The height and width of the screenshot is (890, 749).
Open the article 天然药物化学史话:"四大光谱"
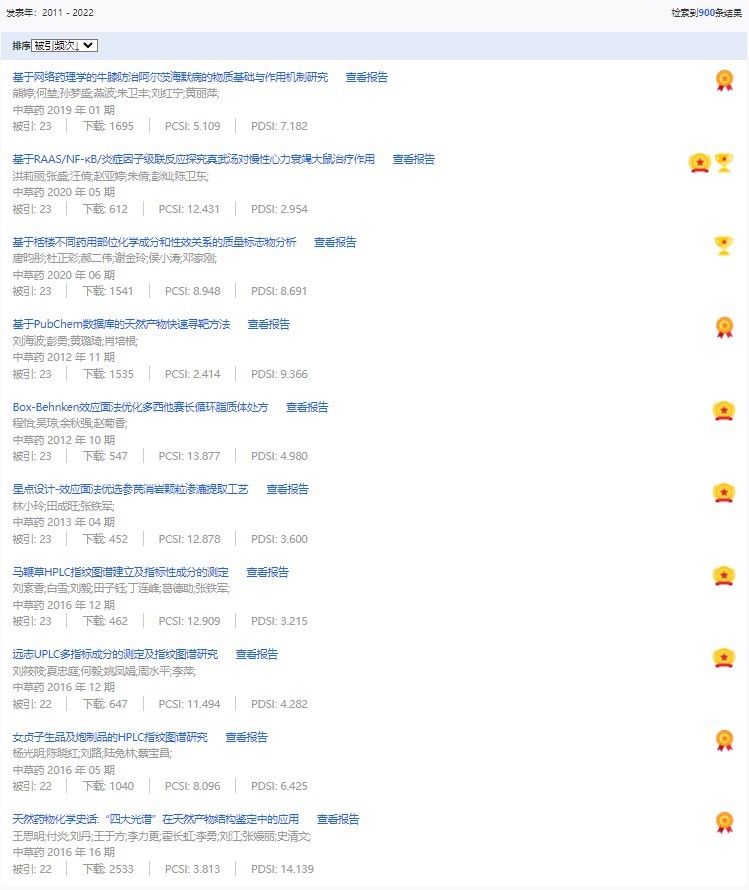pyautogui.click(x=155, y=819)
